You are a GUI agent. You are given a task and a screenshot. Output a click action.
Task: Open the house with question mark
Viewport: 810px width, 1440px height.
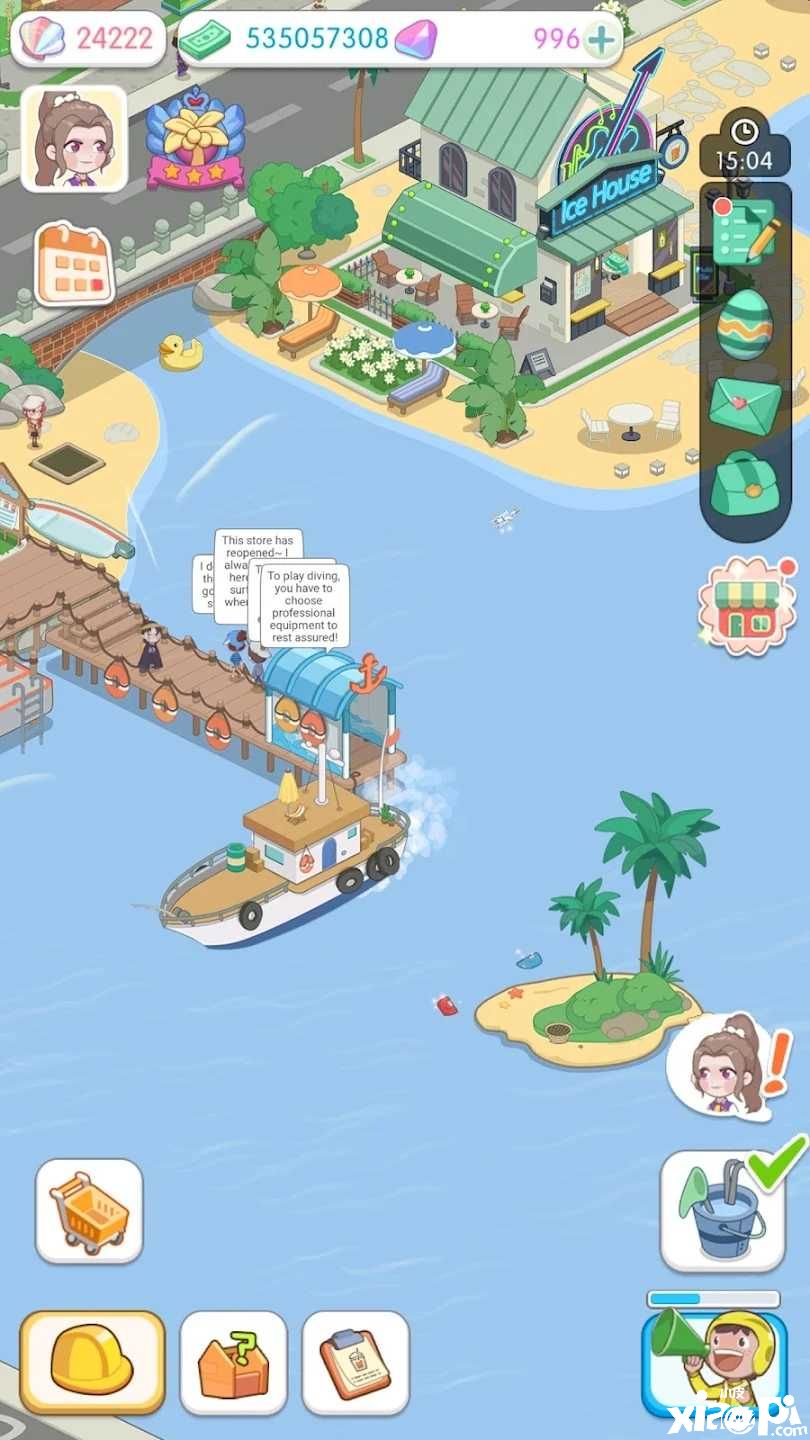click(234, 1362)
